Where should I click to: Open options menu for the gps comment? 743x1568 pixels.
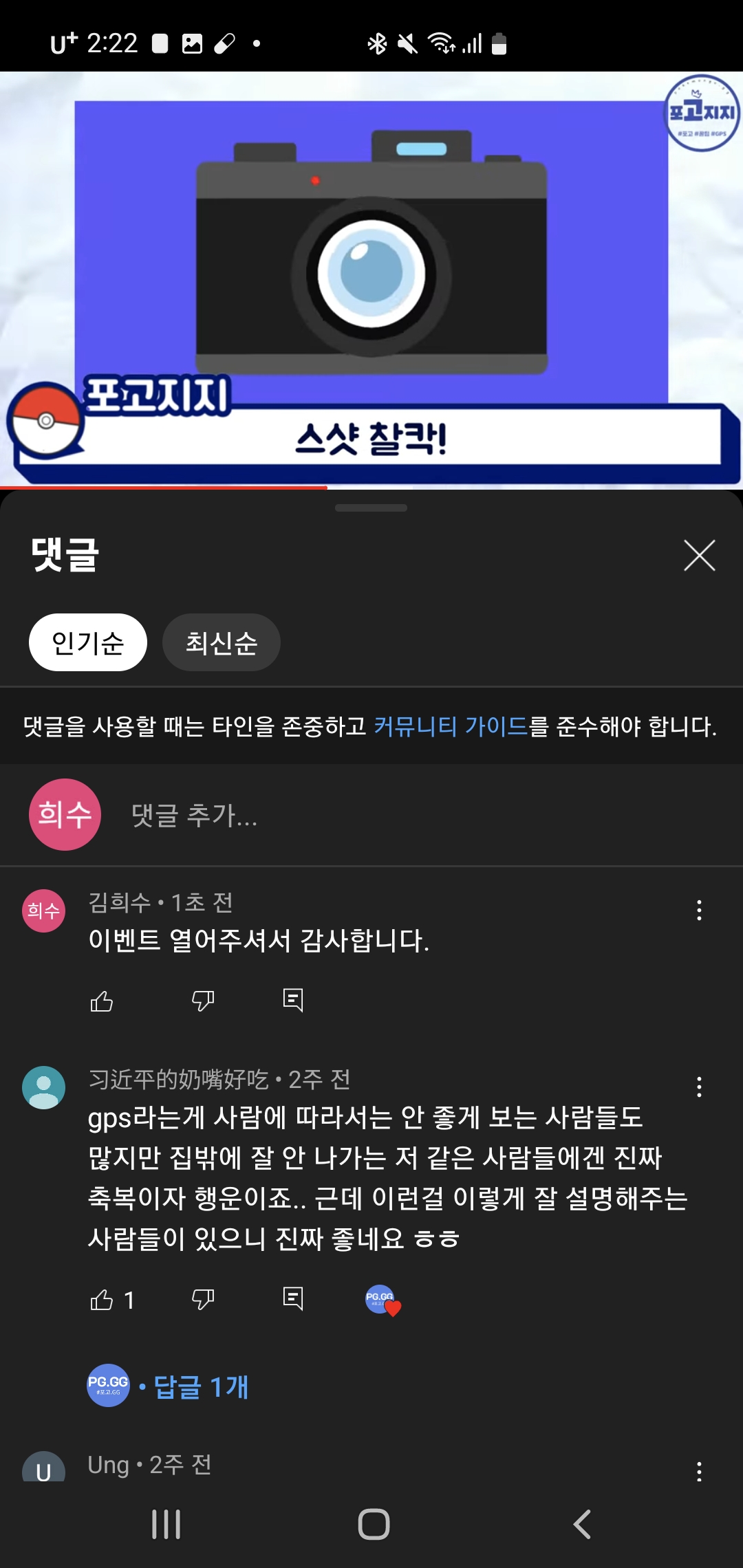(699, 1087)
